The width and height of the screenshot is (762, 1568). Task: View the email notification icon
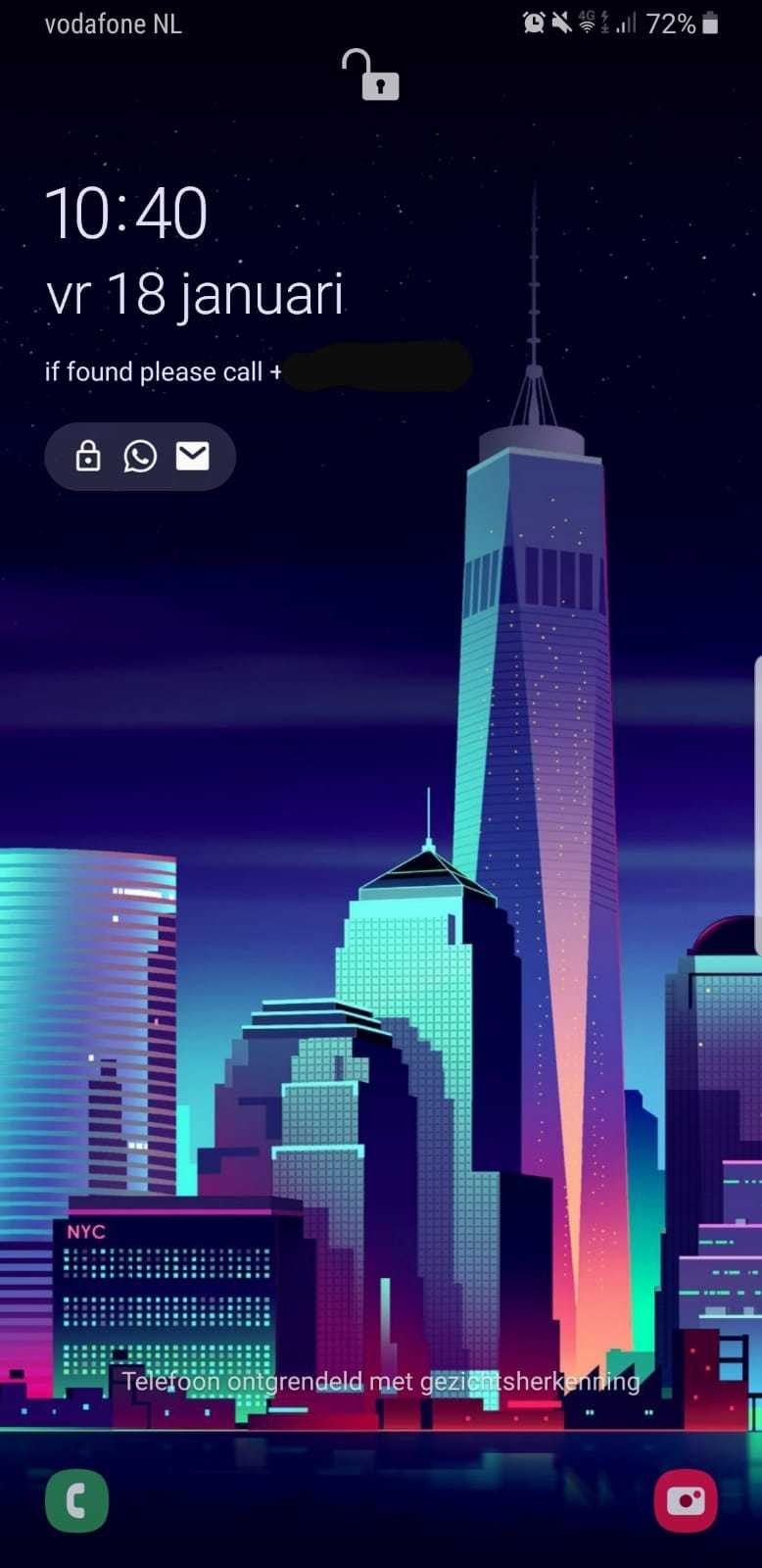click(x=192, y=456)
